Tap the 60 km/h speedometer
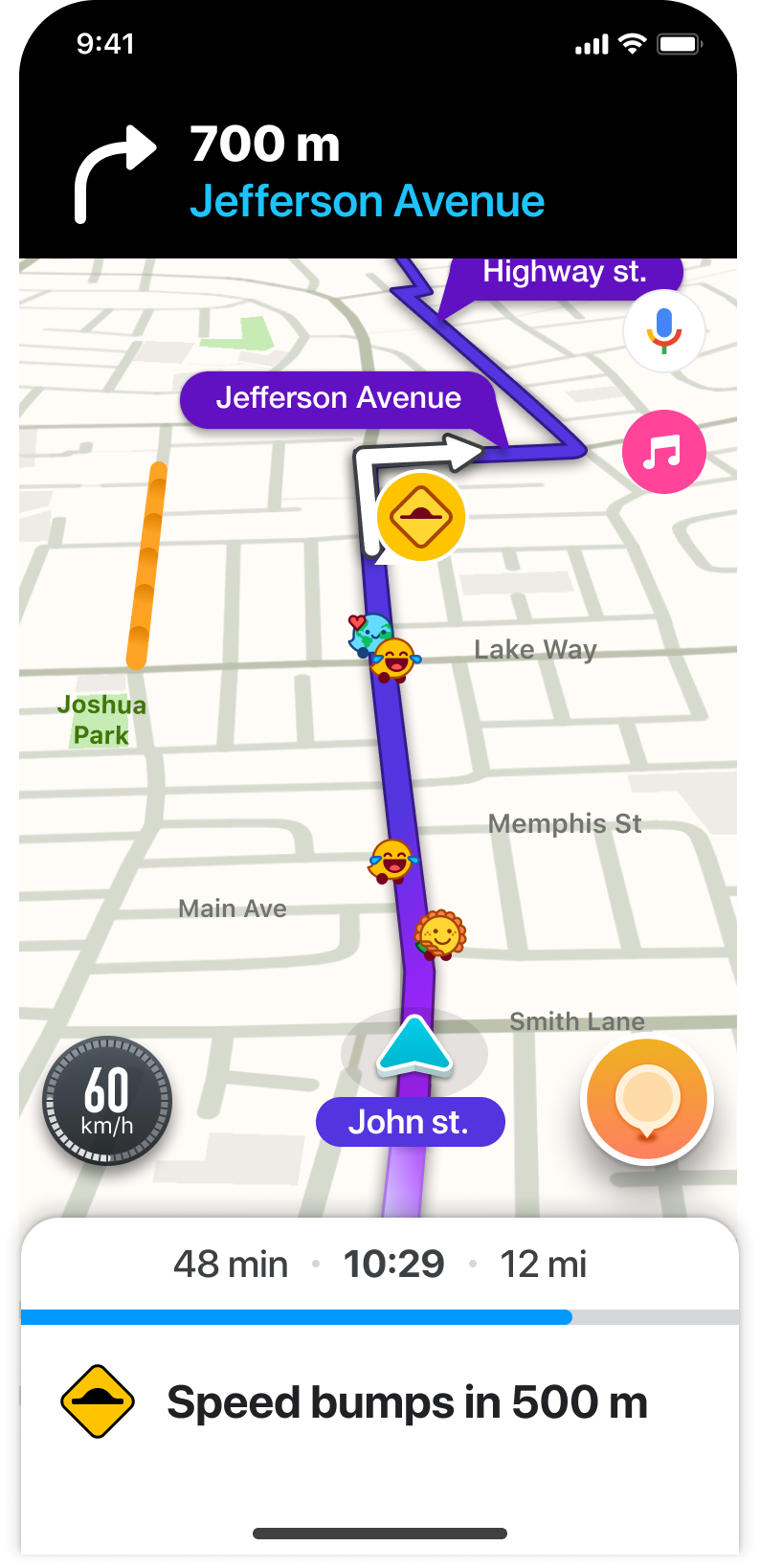Image resolution: width=760 pixels, height=1568 pixels. [x=107, y=1101]
